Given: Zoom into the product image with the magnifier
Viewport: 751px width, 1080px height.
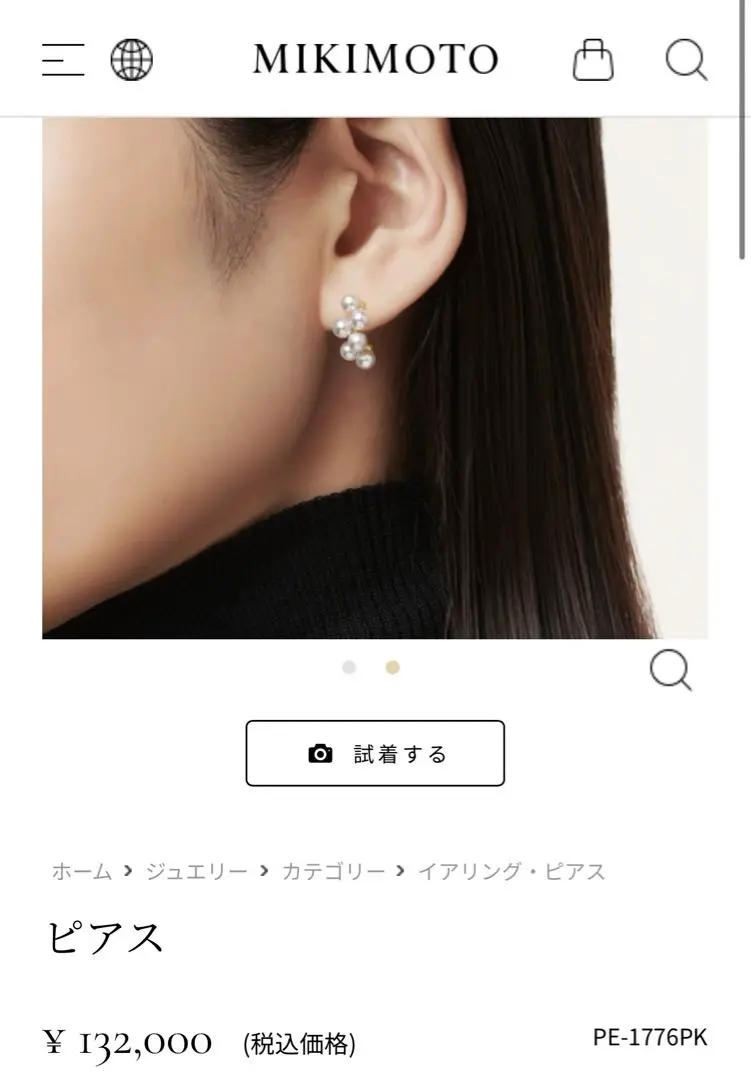Looking at the screenshot, I should (670, 670).
